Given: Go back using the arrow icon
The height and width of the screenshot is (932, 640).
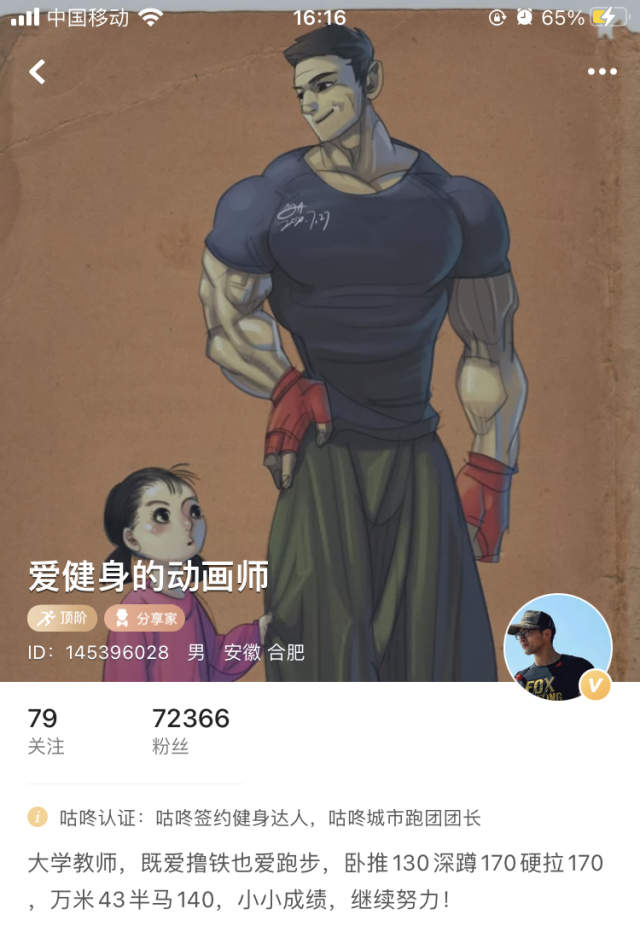Looking at the screenshot, I should tap(38, 71).
